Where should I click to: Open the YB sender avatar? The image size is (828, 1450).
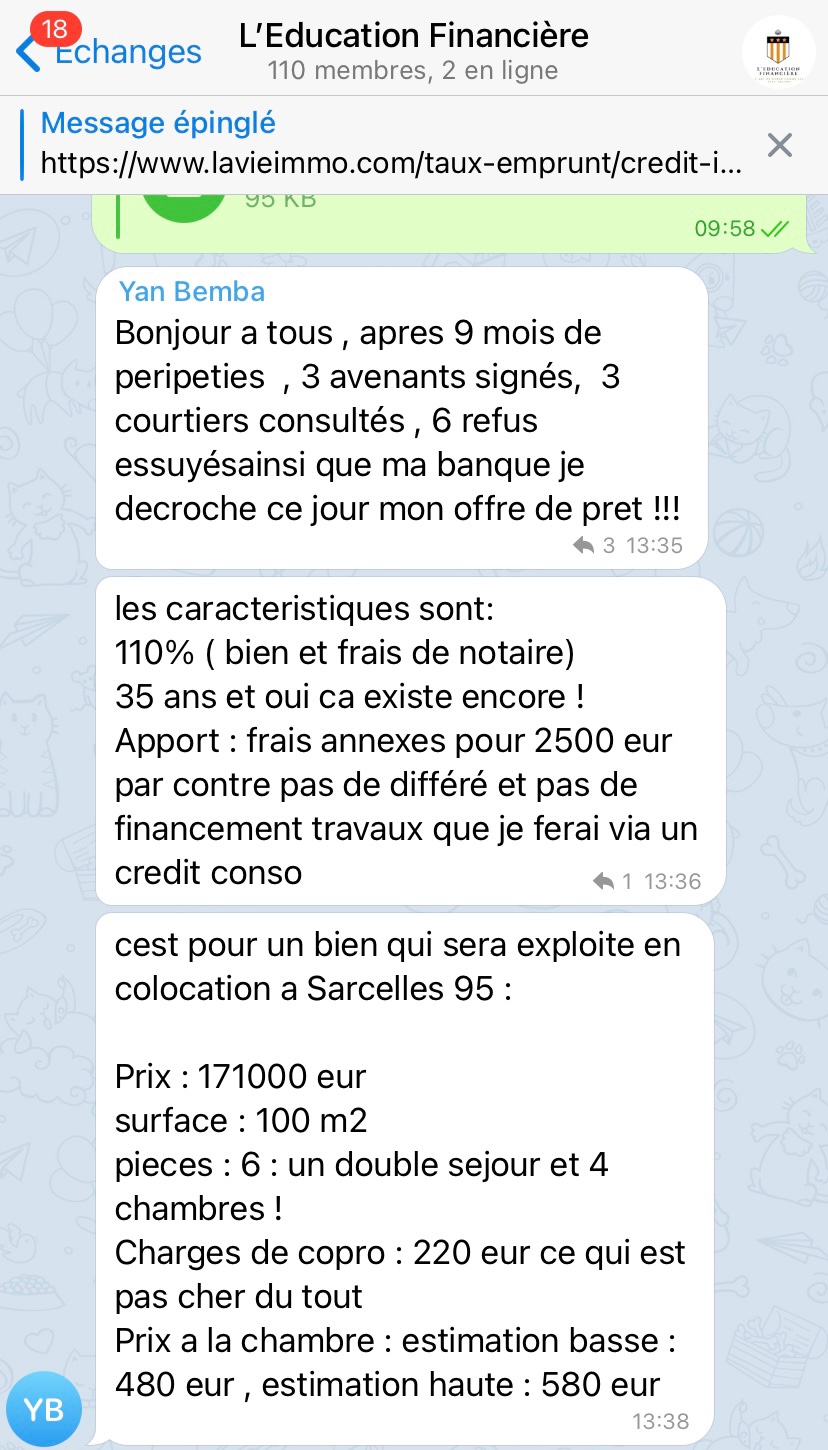coord(43,1409)
